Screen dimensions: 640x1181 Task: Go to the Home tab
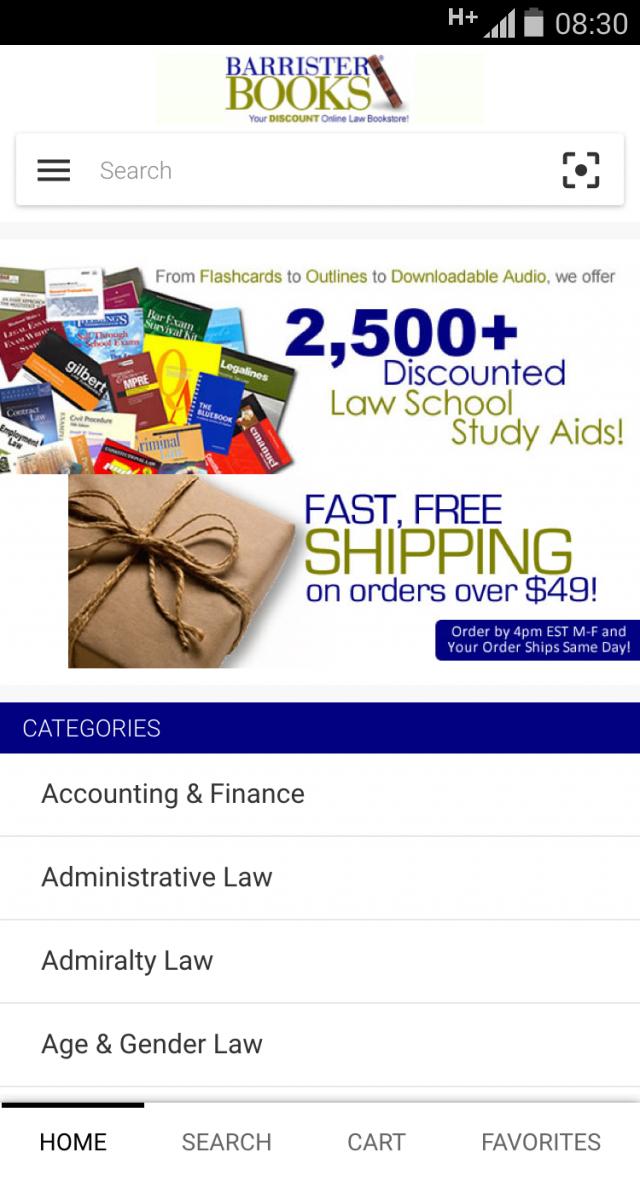(73, 1142)
